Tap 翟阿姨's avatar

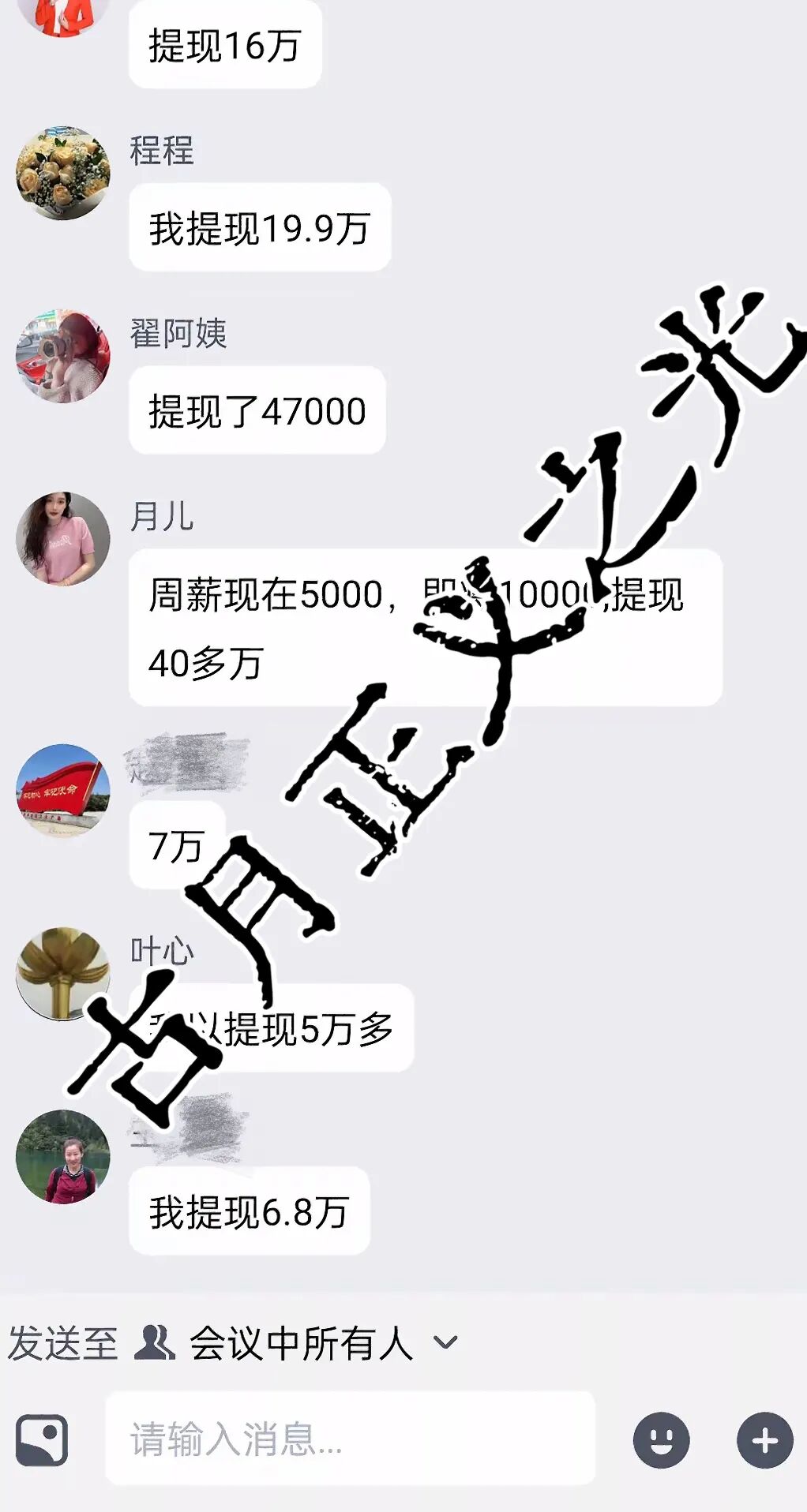[63, 356]
